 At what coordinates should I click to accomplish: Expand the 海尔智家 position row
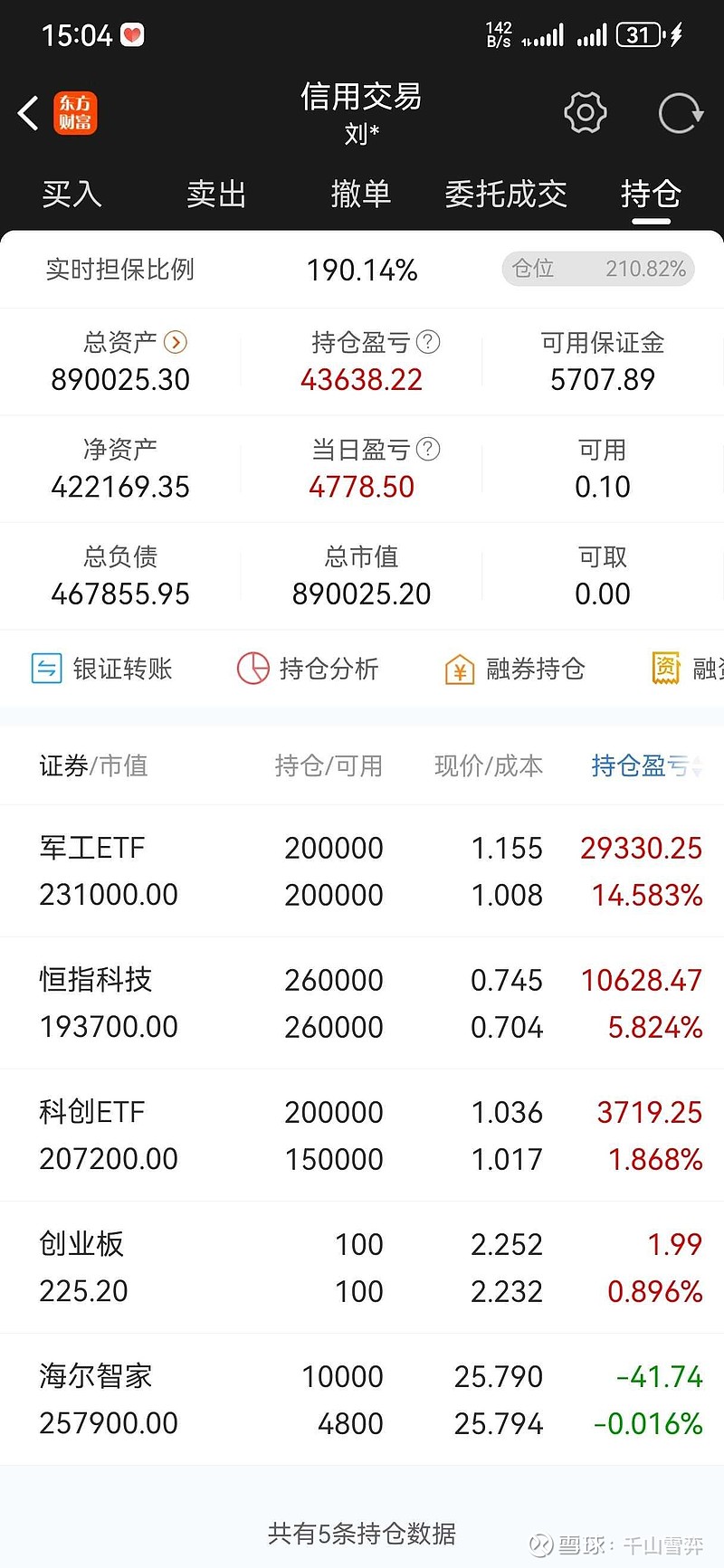(x=362, y=1399)
